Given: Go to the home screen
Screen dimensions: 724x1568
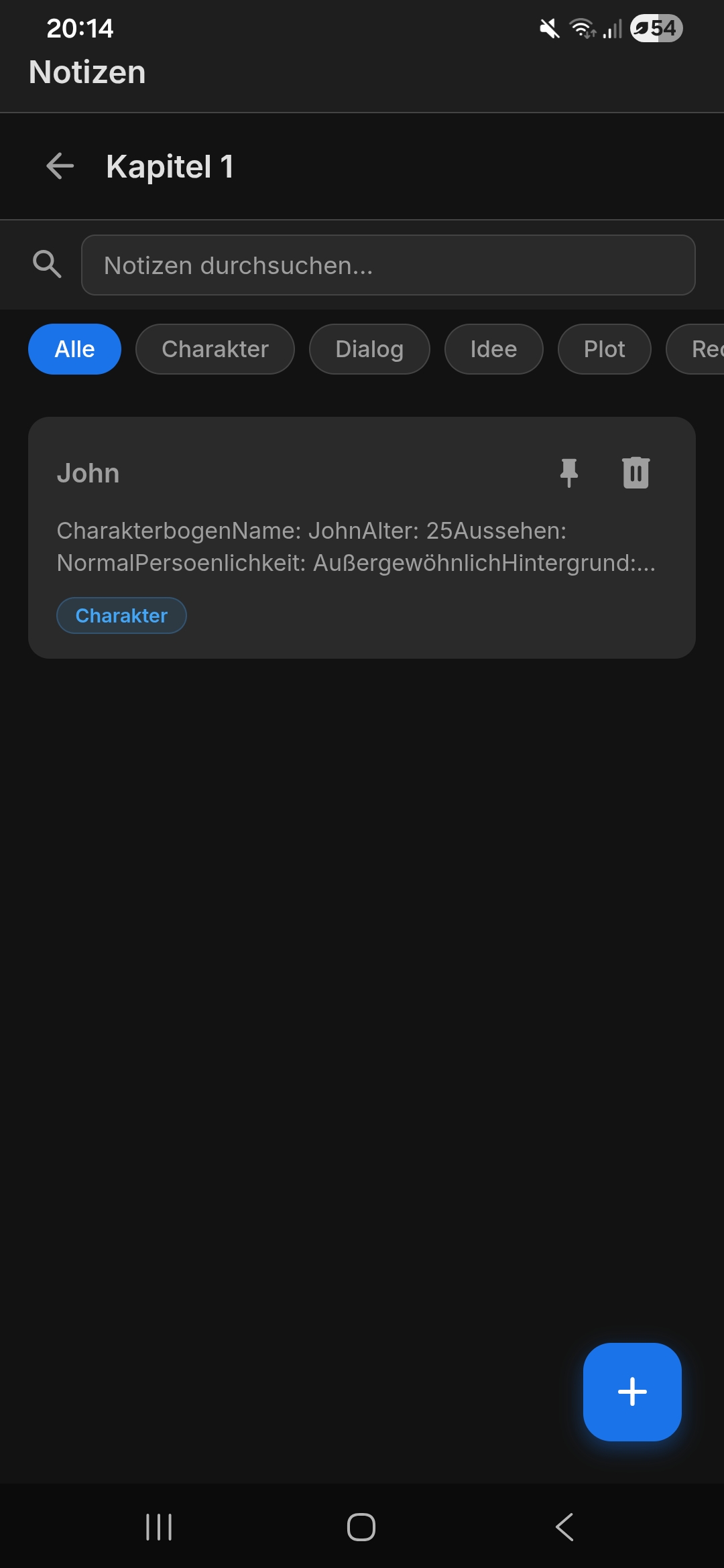Looking at the screenshot, I should [361, 1527].
